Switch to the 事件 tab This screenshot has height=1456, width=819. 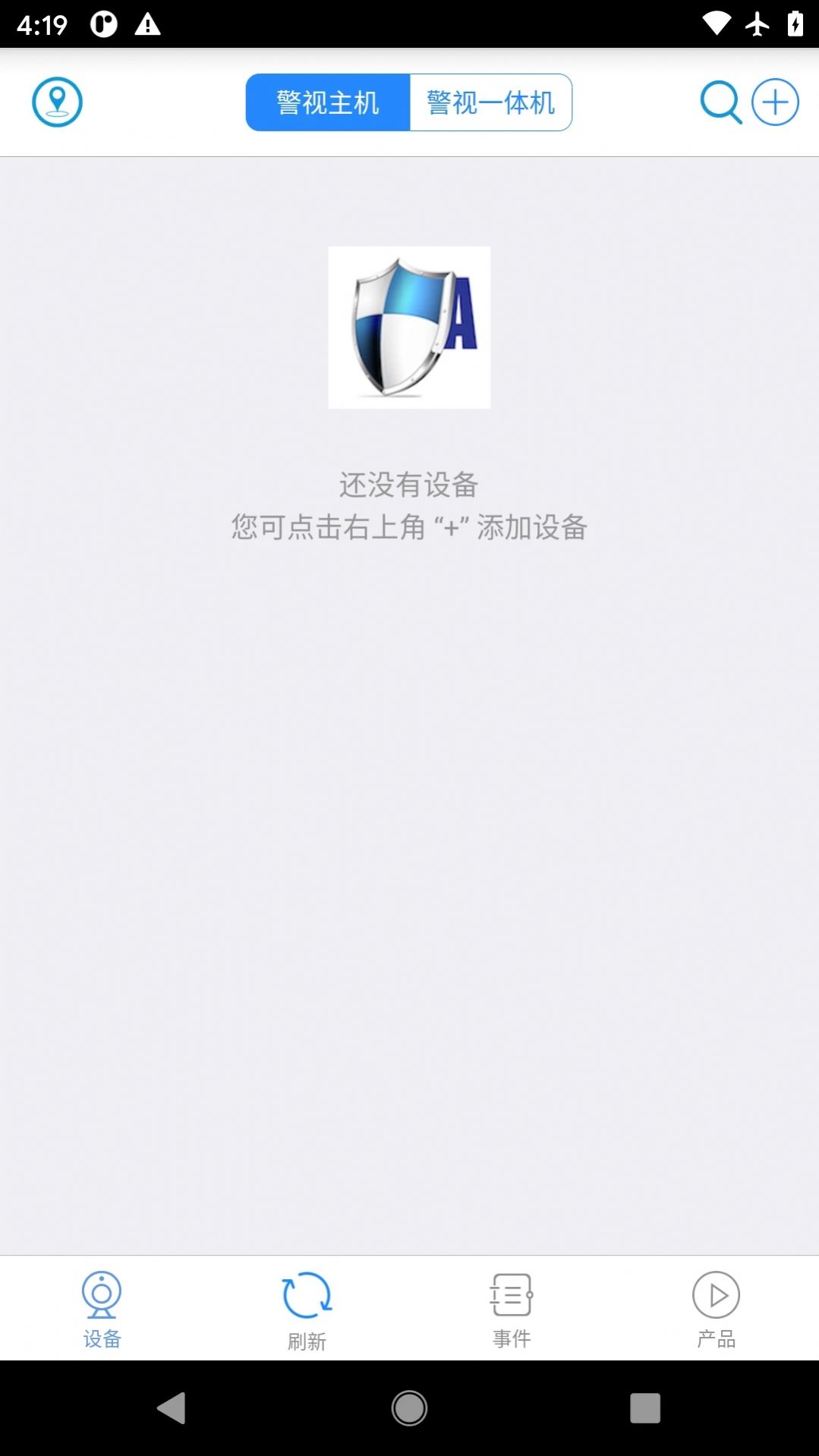[x=512, y=1309]
